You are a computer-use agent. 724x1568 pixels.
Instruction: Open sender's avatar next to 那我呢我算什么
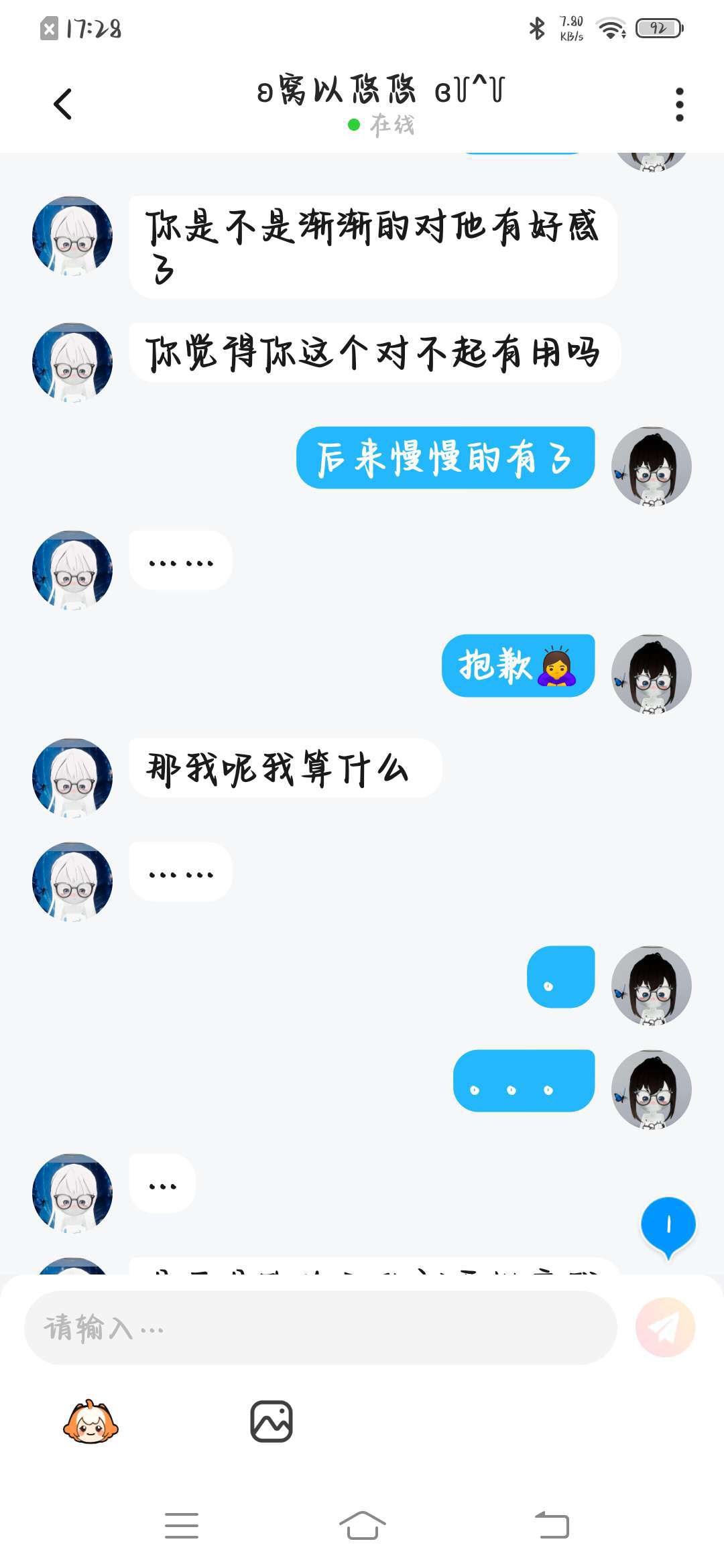coord(72,777)
